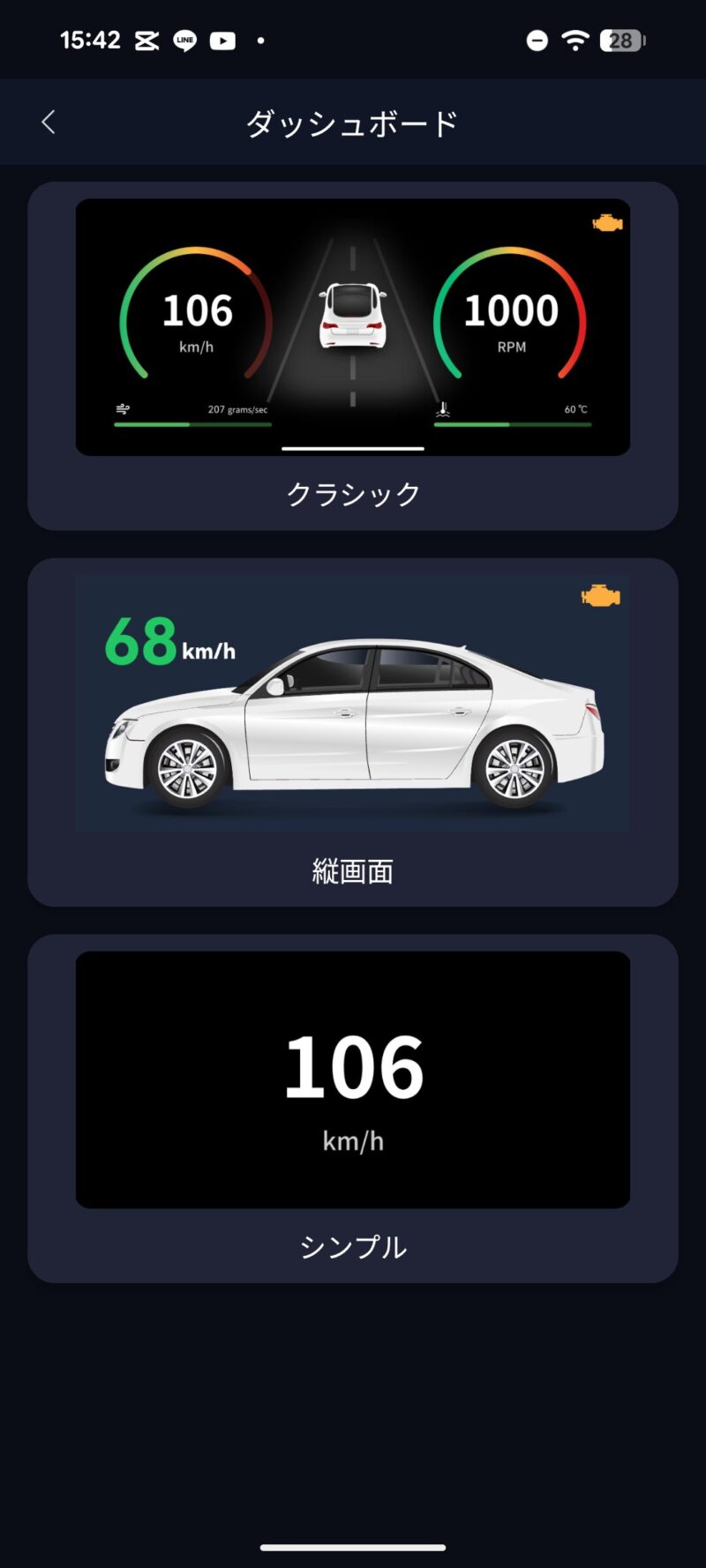Screen dimensions: 706x1568
Task: Open the シンプル dashboard view
Action: (353, 1108)
